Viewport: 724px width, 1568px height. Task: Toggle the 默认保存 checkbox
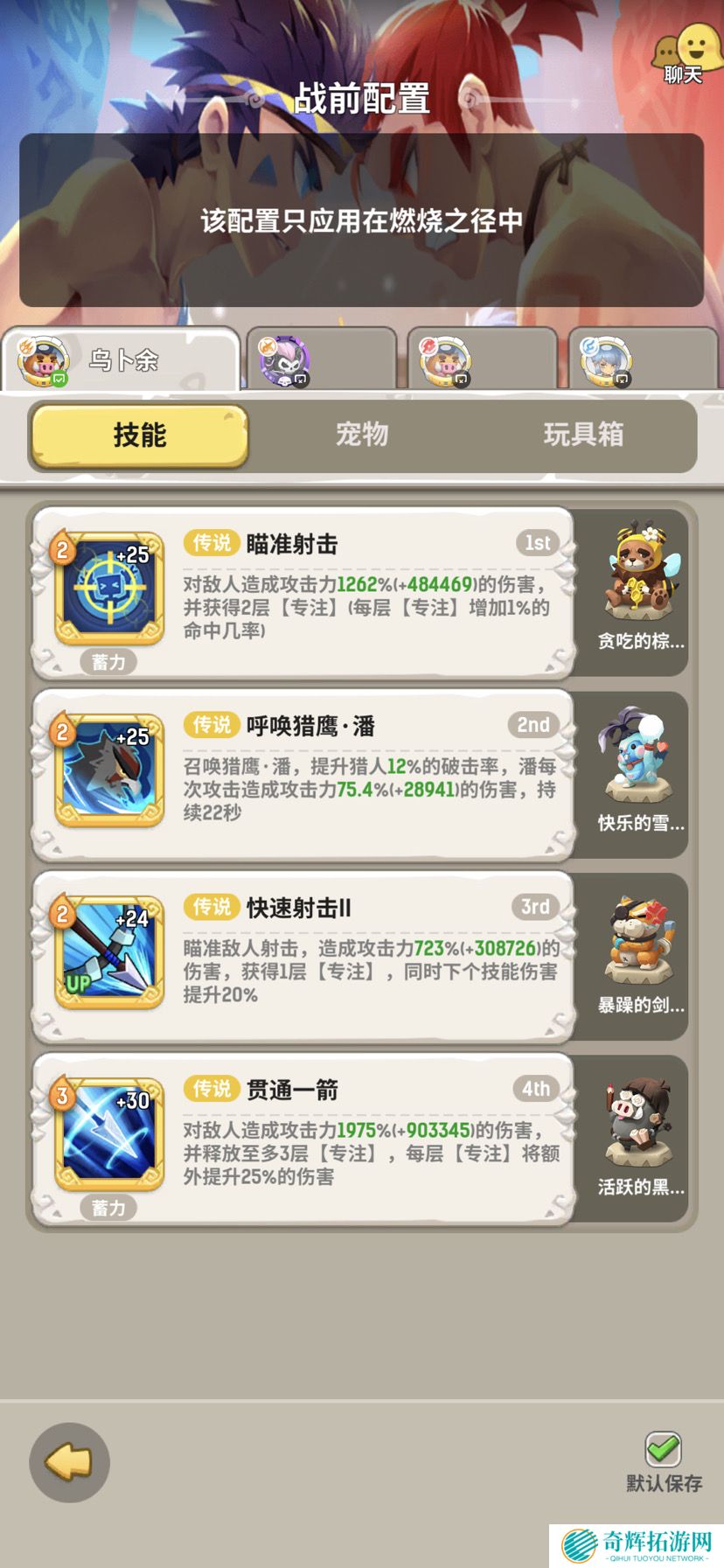pos(663,1449)
